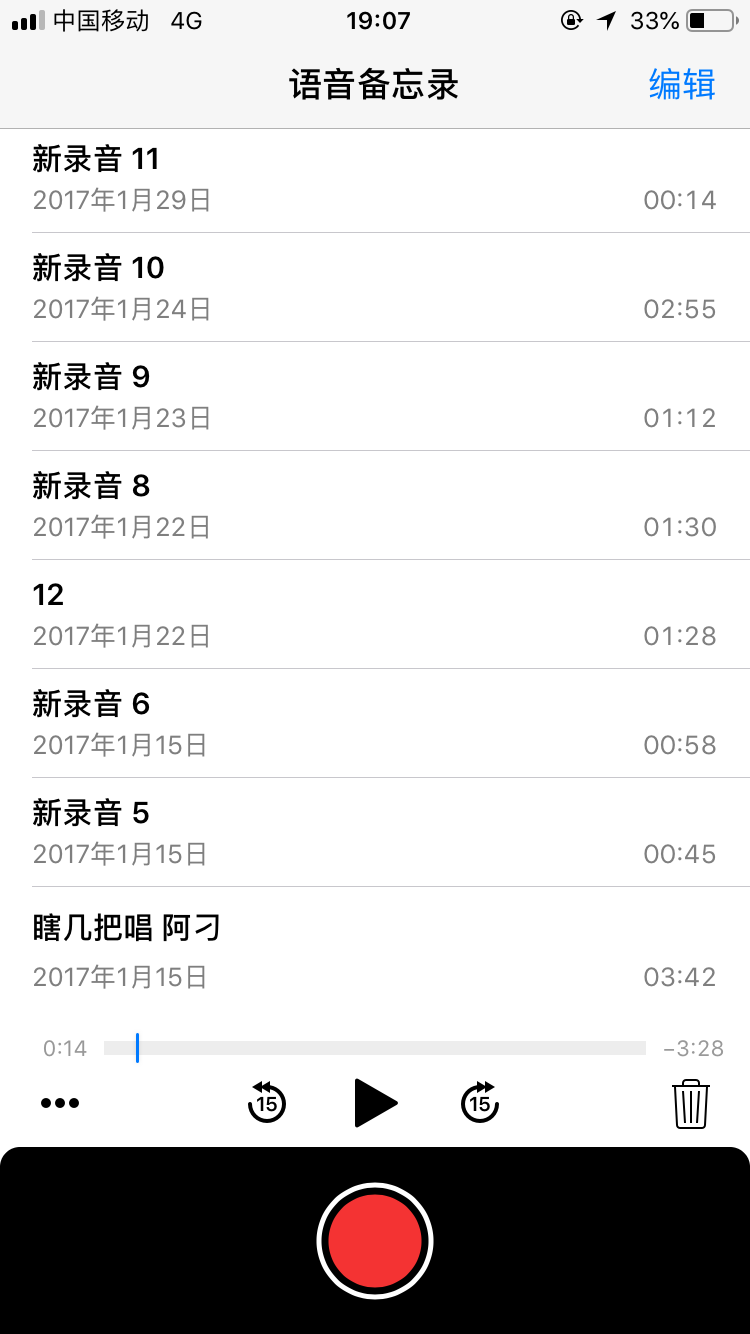The width and height of the screenshot is (750, 1334).
Task: Open the three-dot more options
Action: [x=60, y=1104]
